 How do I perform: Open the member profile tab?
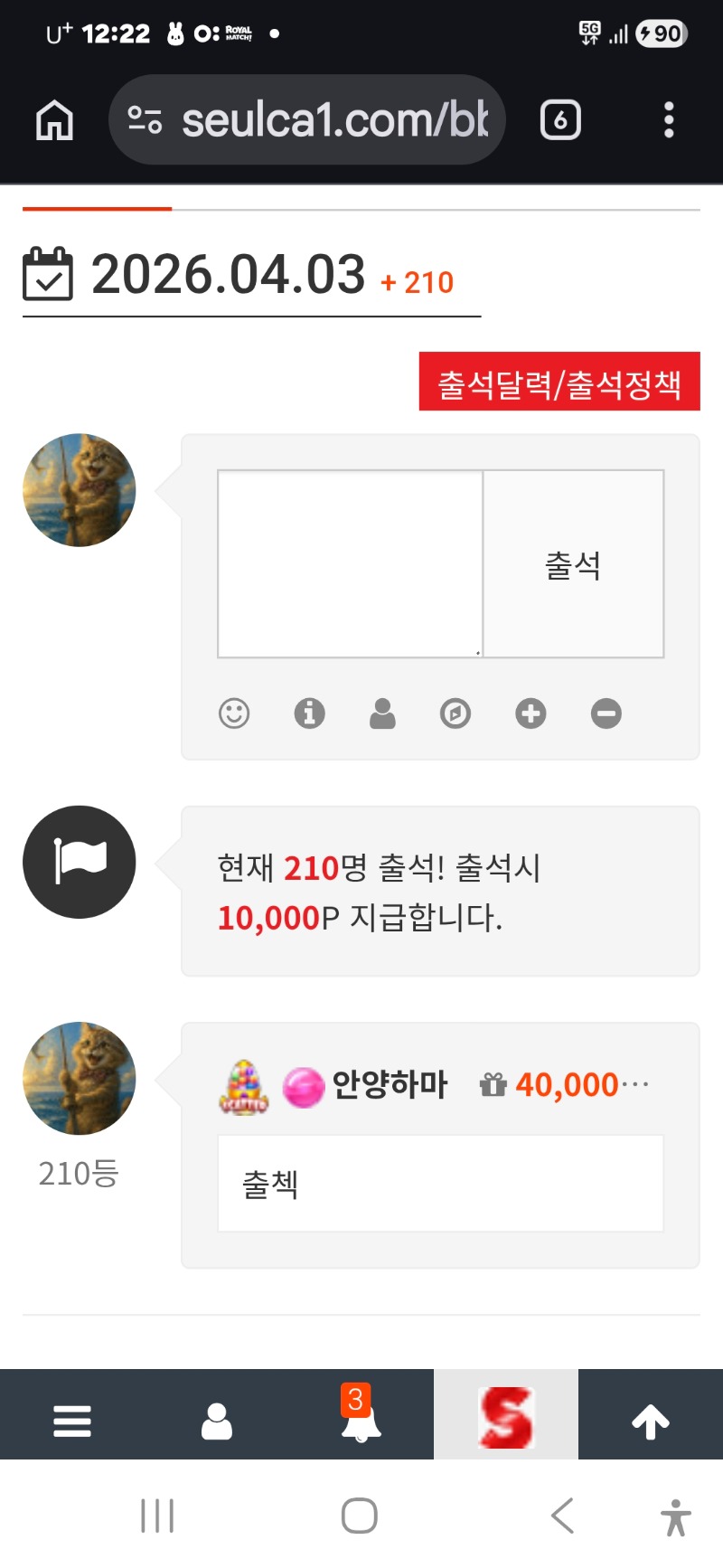click(217, 1421)
